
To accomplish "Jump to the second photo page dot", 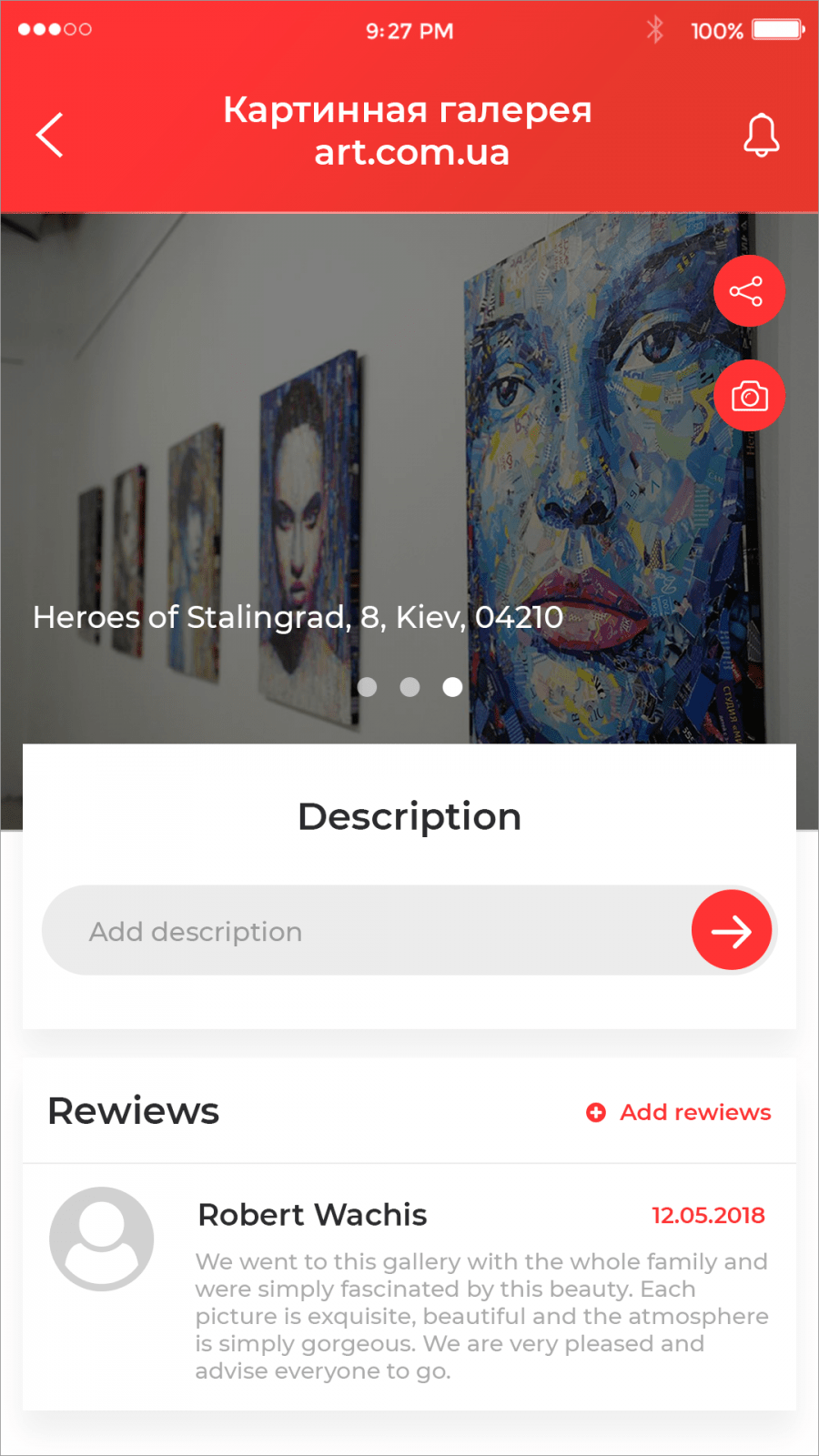I will pos(410,687).
